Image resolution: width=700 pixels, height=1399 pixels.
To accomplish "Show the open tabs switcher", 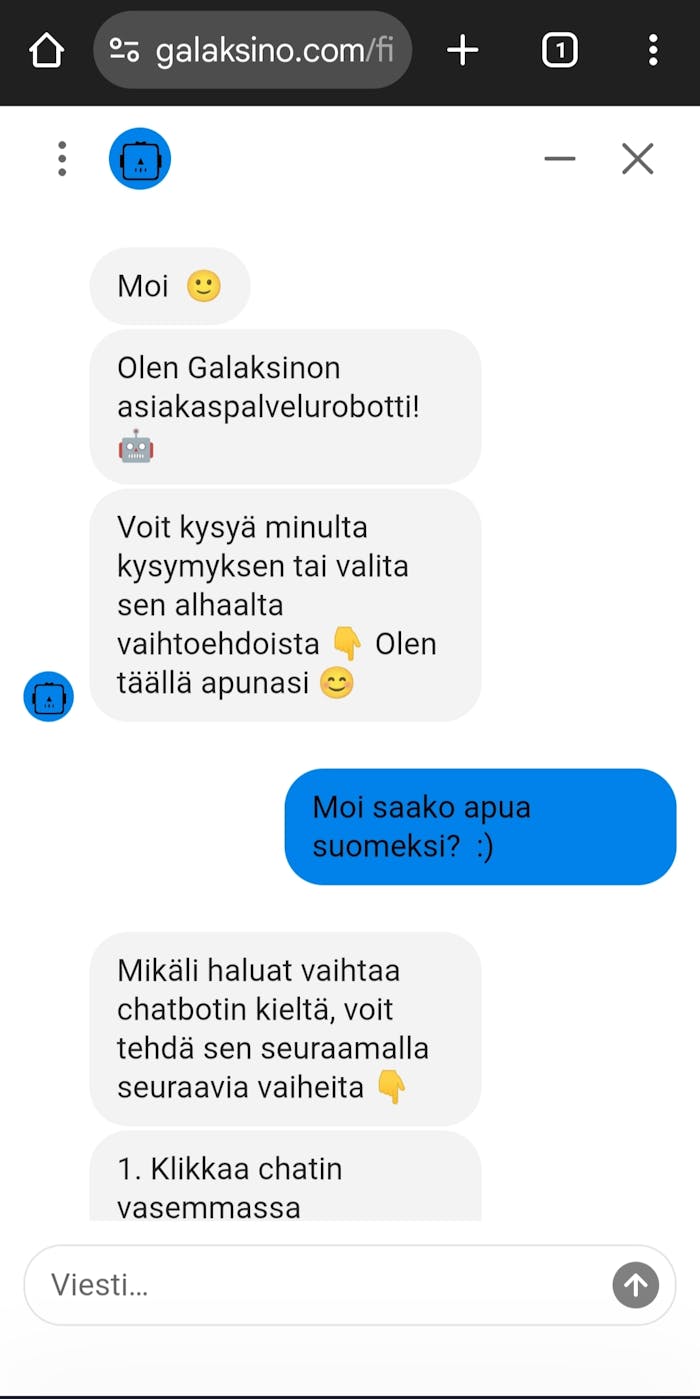I will pyautogui.click(x=559, y=50).
